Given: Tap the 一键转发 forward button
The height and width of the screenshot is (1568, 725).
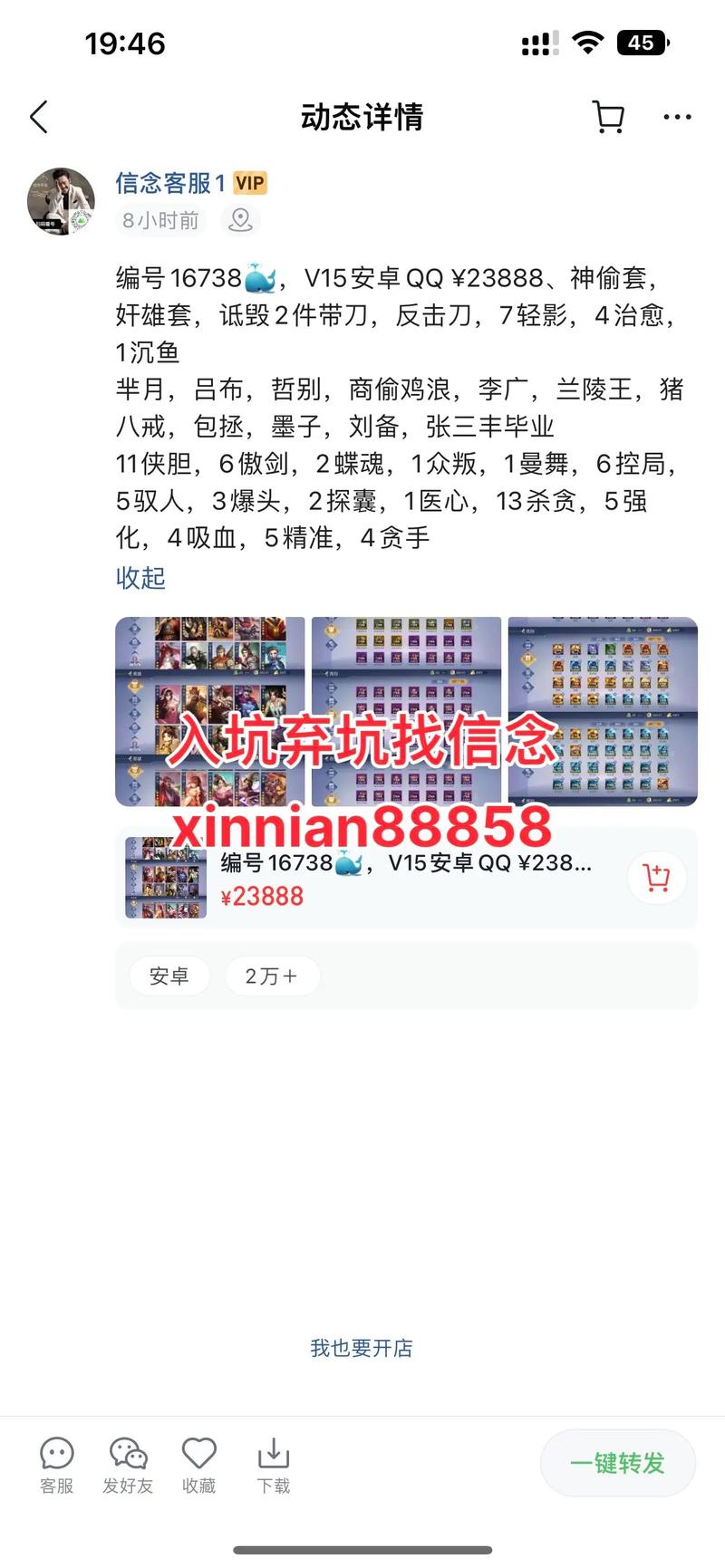Looking at the screenshot, I should (617, 1463).
